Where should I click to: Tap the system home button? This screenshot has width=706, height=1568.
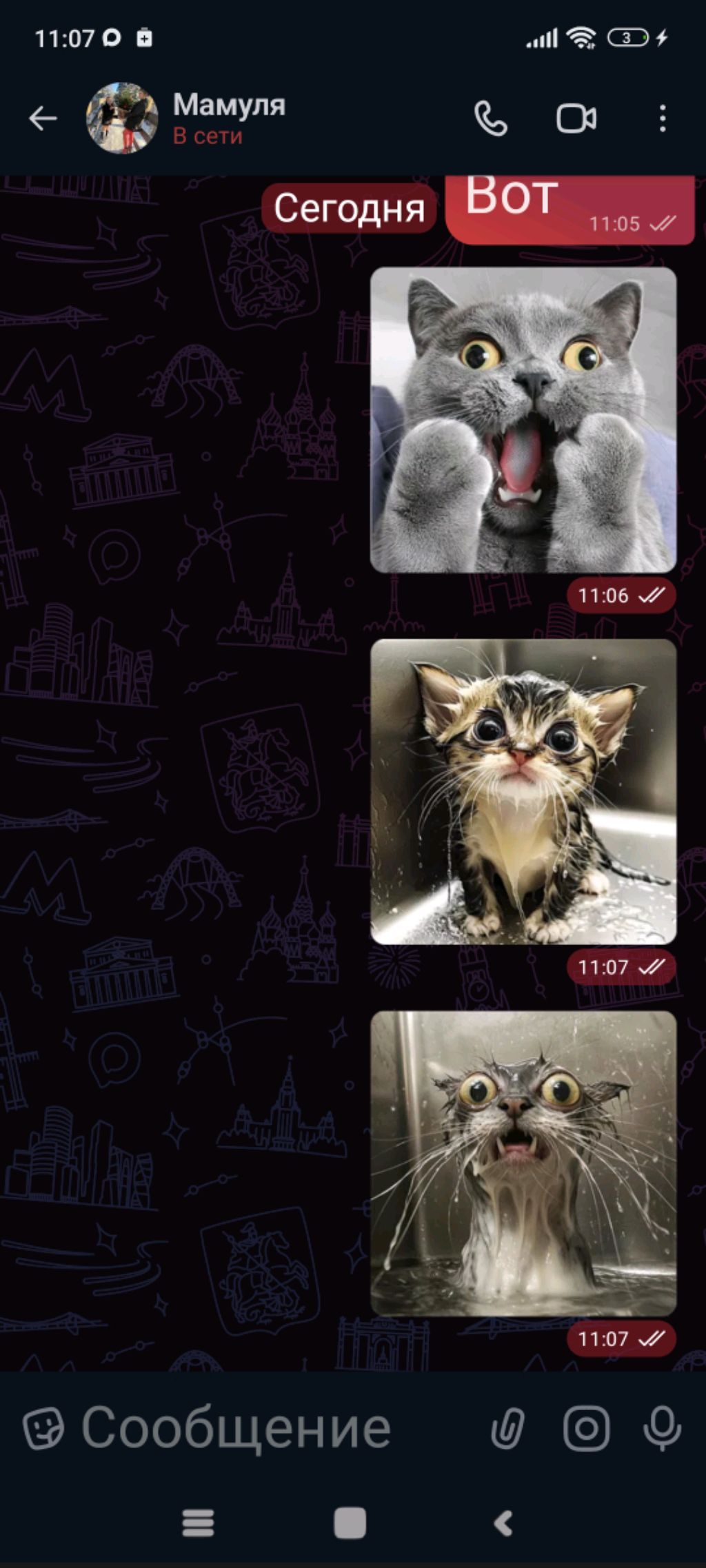pos(350,1523)
